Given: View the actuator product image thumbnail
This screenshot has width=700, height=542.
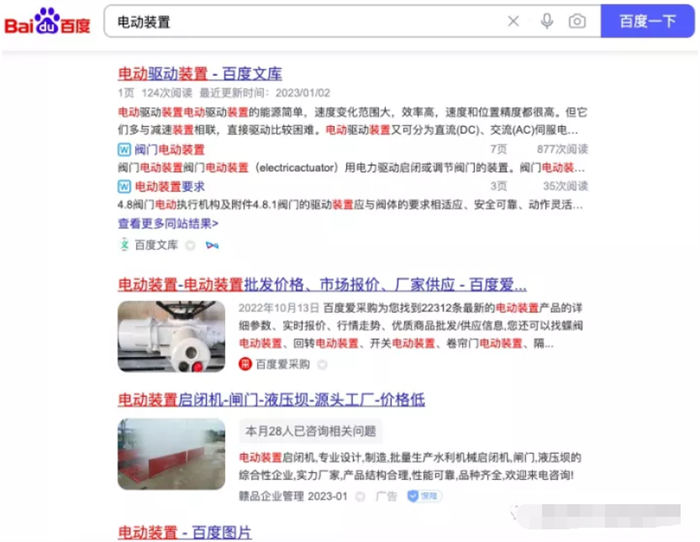Looking at the screenshot, I should (171, 336).
